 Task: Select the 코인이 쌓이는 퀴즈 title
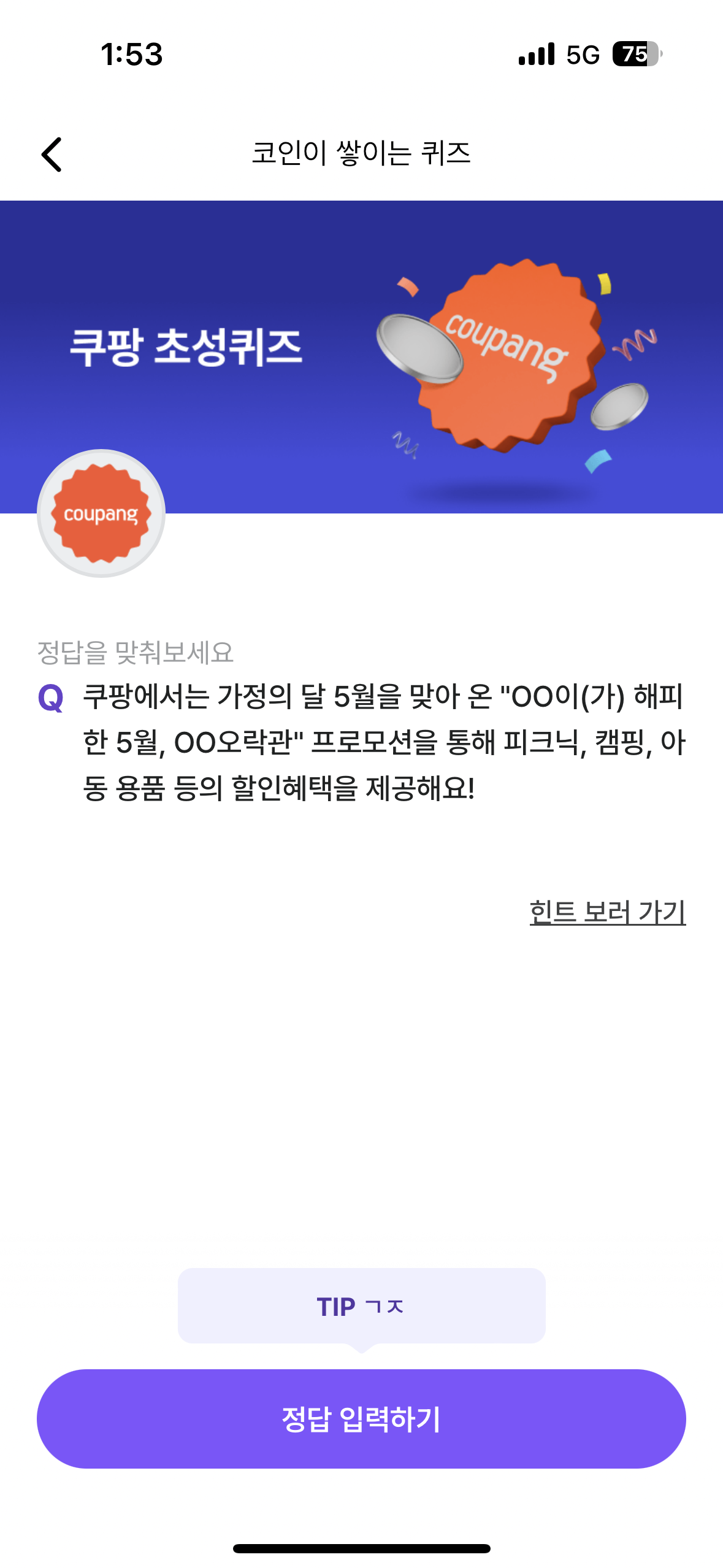coord(361,154)
